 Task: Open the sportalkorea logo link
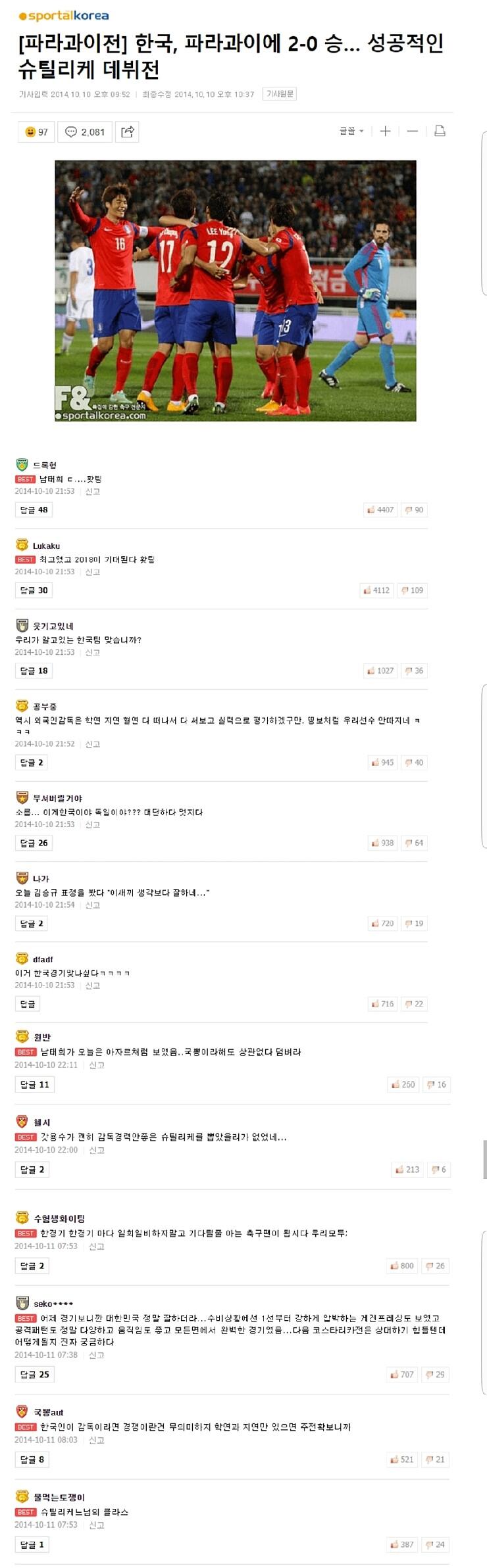[64, 16]
